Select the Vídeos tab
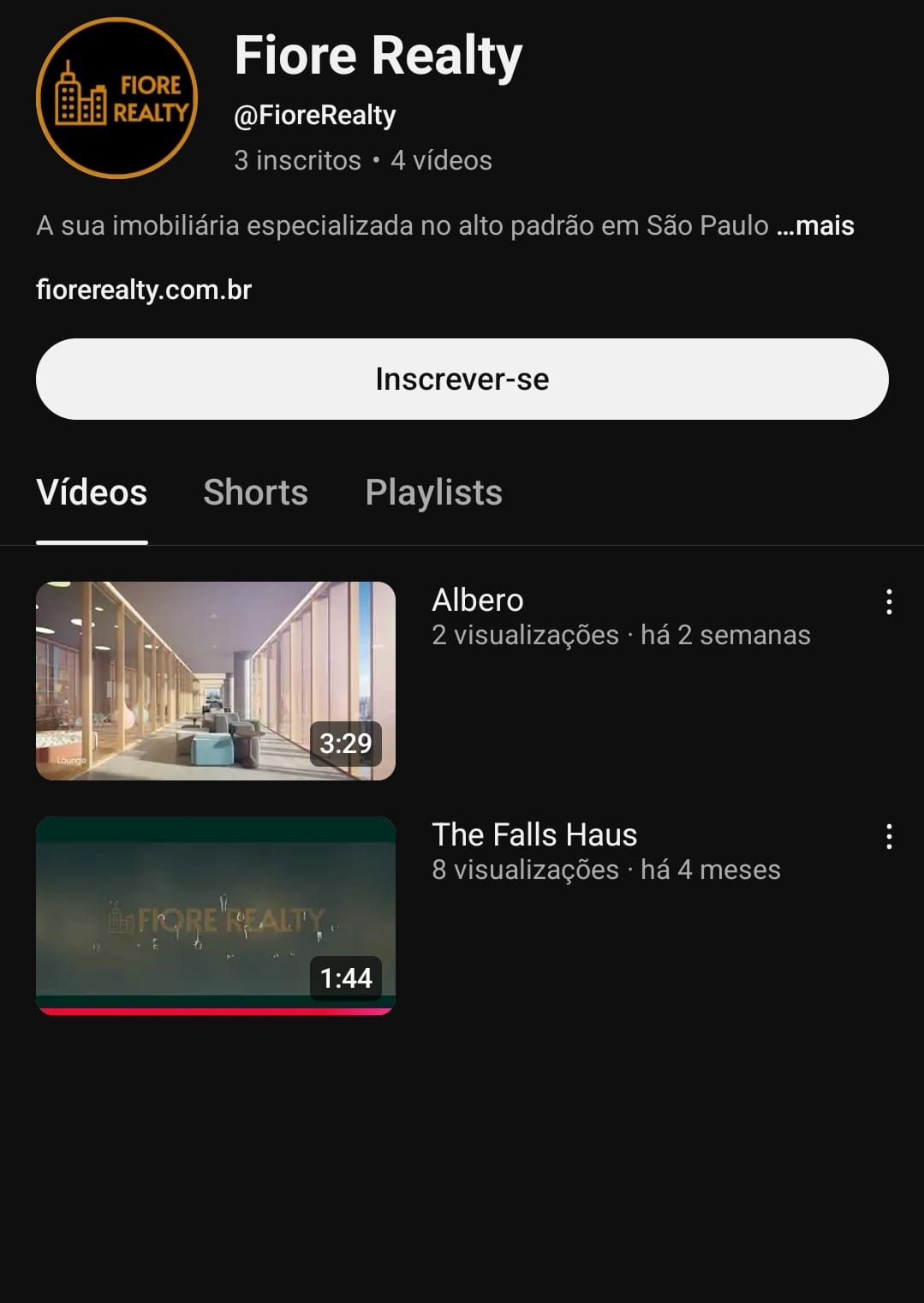The height and width of the screenshot is (1303, 924). point(92,493)
